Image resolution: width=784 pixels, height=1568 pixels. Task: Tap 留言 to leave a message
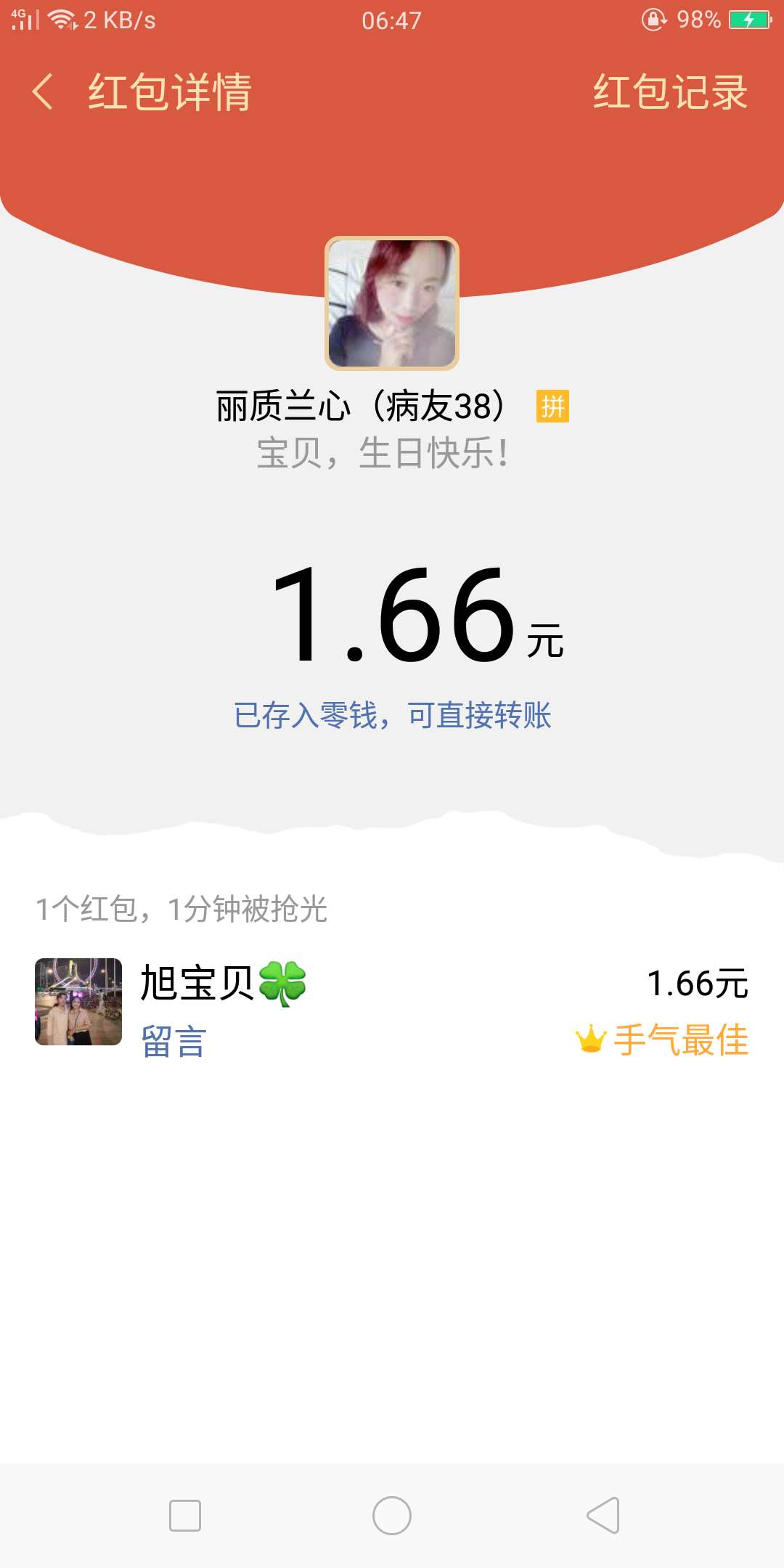click(172, 1040)
